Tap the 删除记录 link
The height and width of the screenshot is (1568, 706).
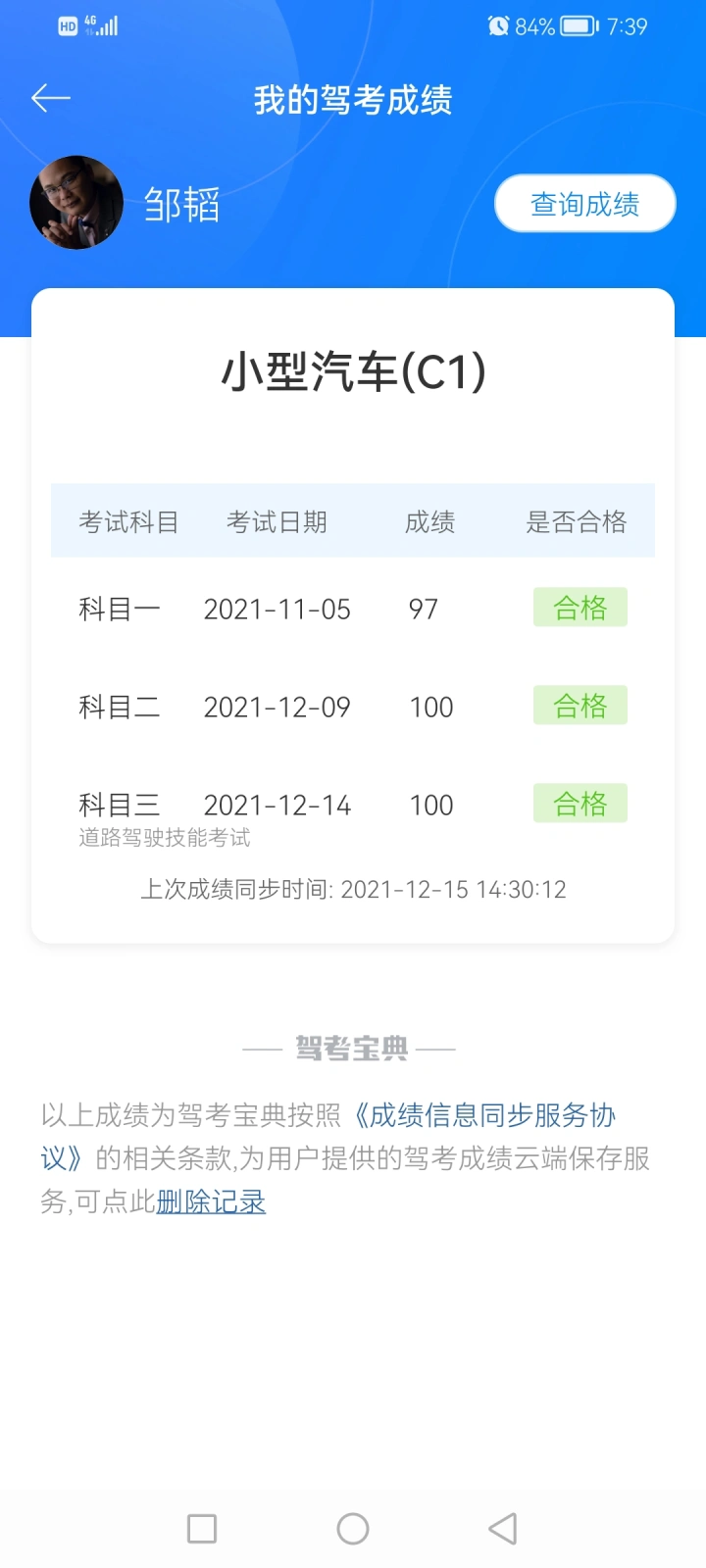[211, 1201]
